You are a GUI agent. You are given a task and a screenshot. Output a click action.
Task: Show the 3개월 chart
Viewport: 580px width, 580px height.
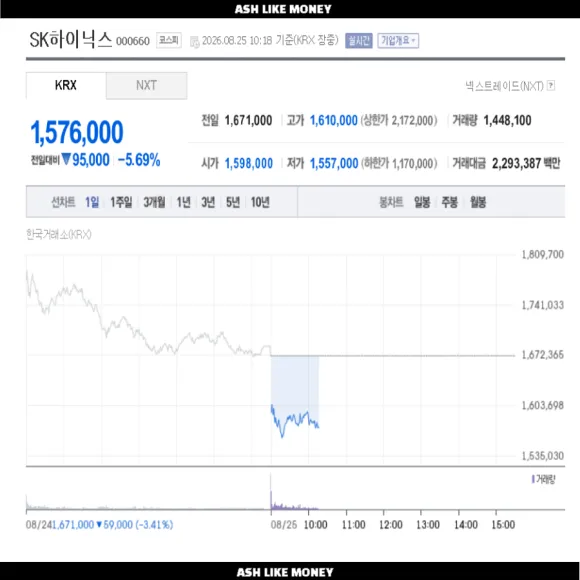coord(154,202)
